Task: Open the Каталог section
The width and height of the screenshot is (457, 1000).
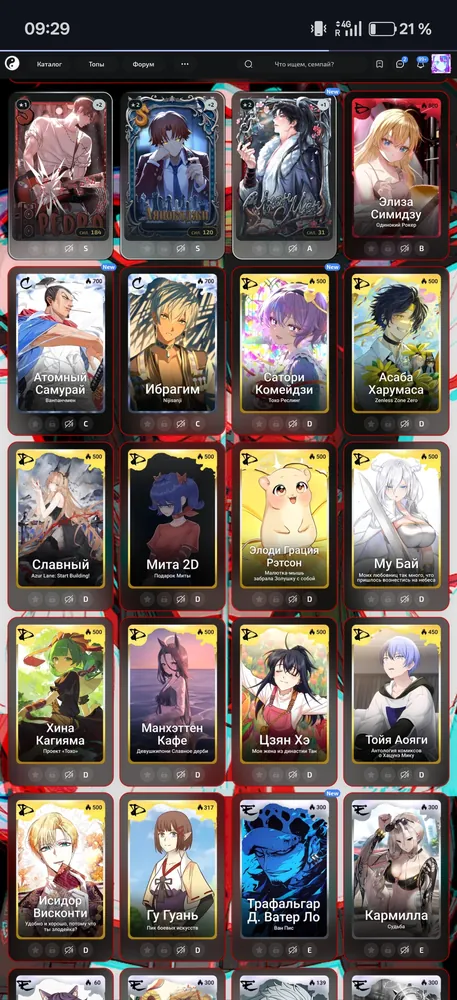Action: pos(49,64)
